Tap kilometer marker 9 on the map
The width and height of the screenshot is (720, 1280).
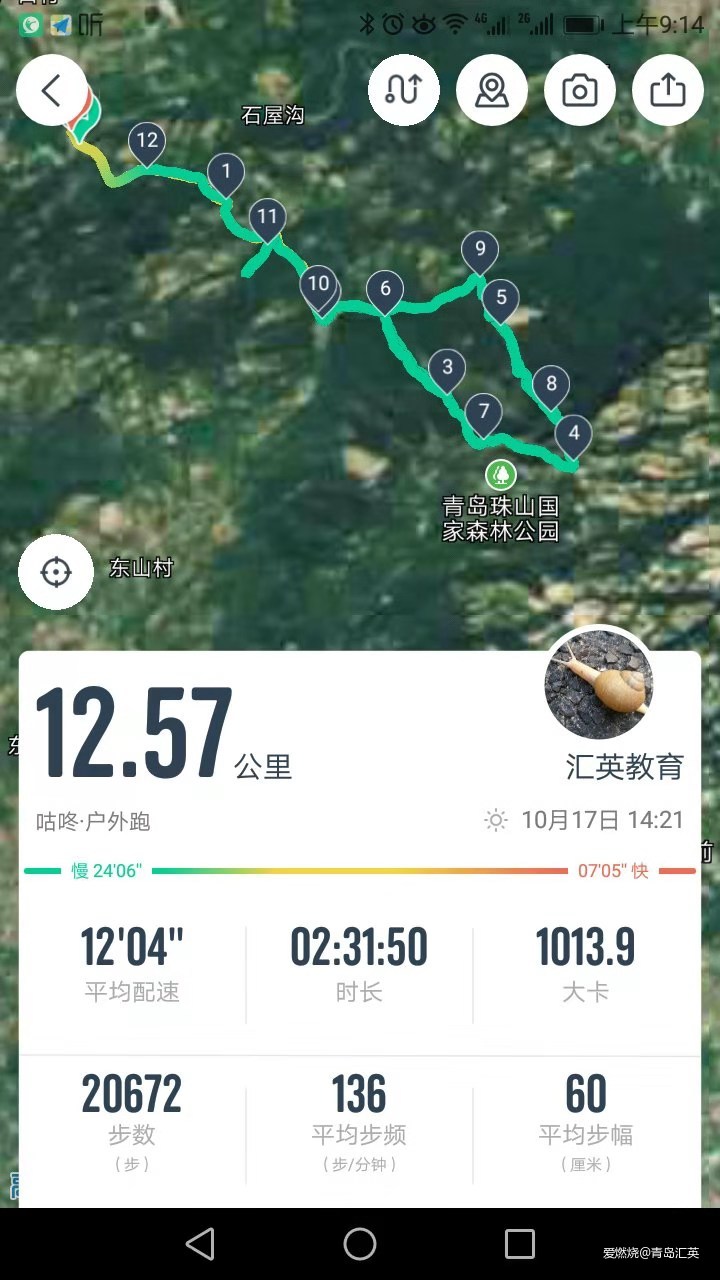click(479, 249)
